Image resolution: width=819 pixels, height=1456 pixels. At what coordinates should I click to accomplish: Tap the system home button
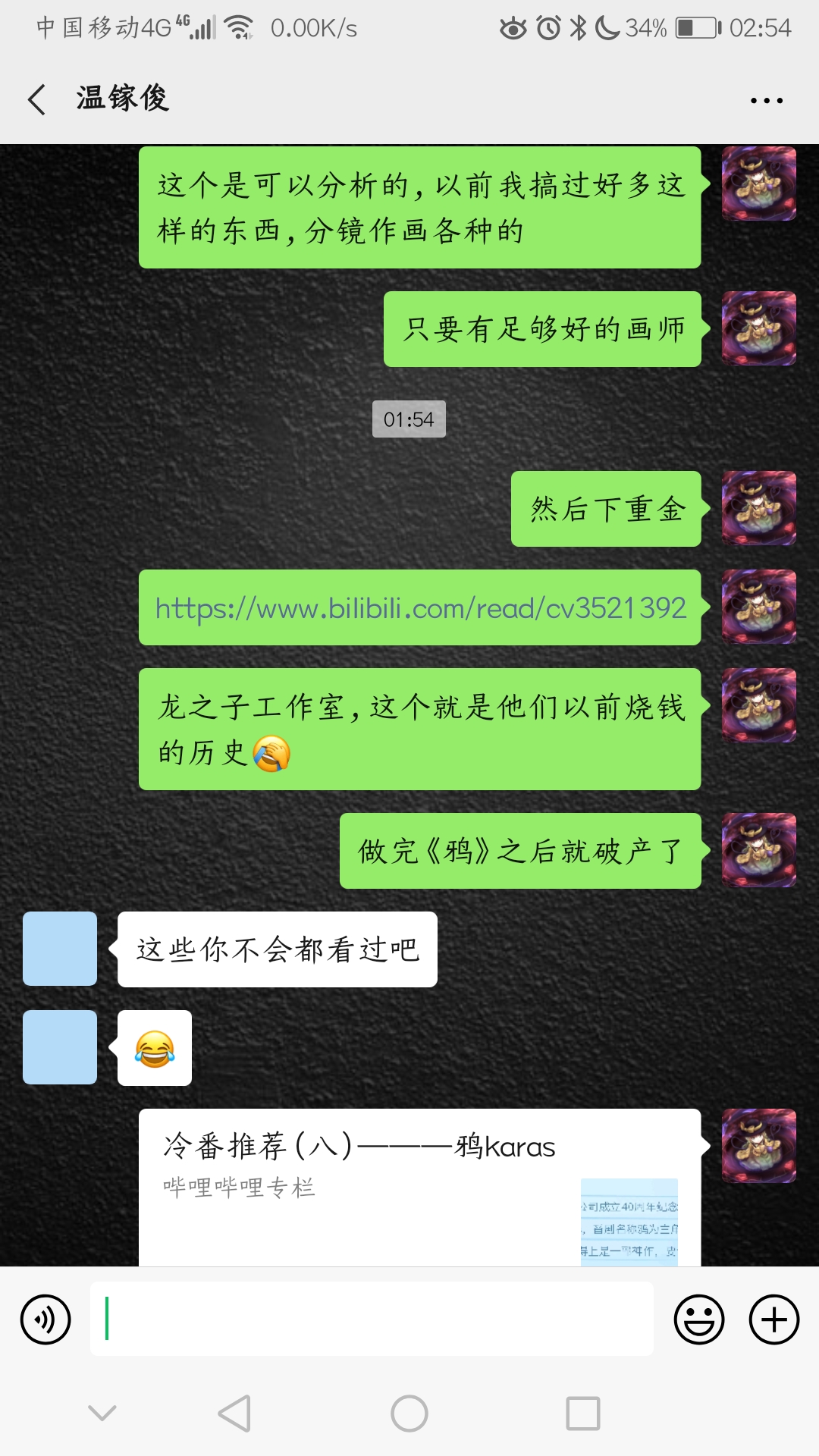tap(409, 1414)
